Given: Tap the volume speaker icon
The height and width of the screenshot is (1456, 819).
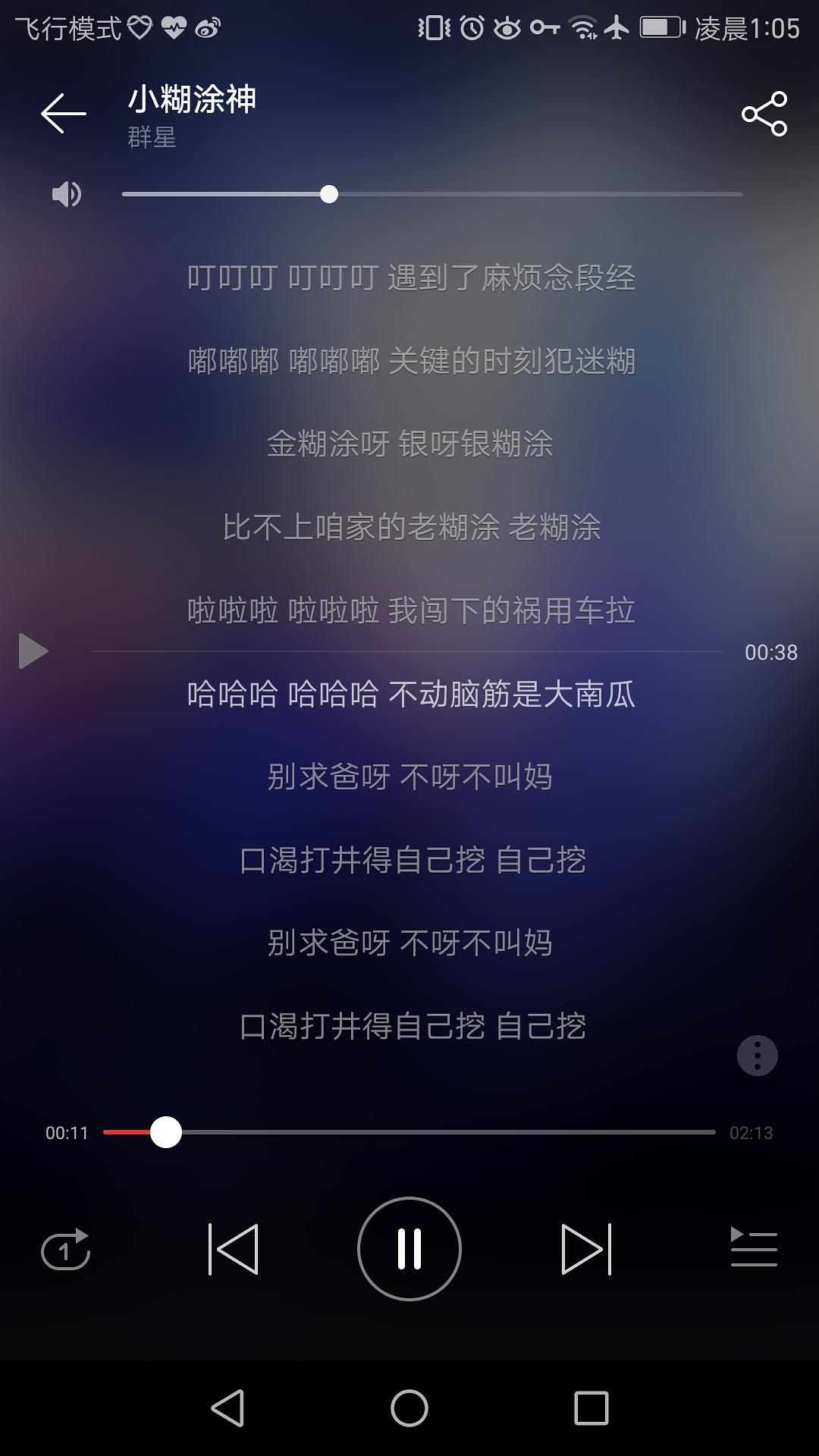Looking at the screenshot, I should 66,194.
